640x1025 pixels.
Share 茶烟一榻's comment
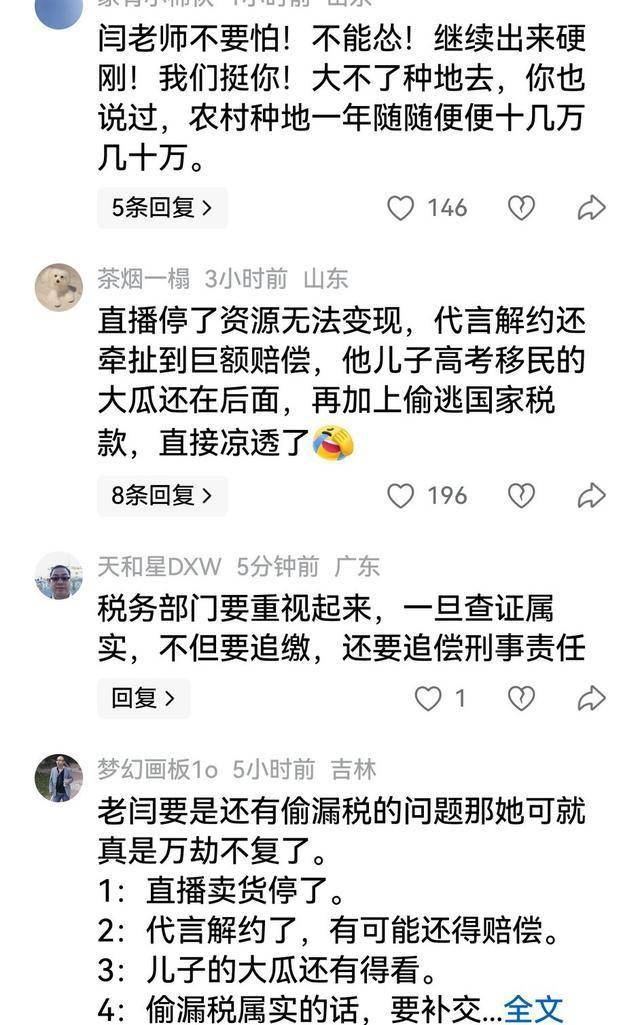coord(592,495)
